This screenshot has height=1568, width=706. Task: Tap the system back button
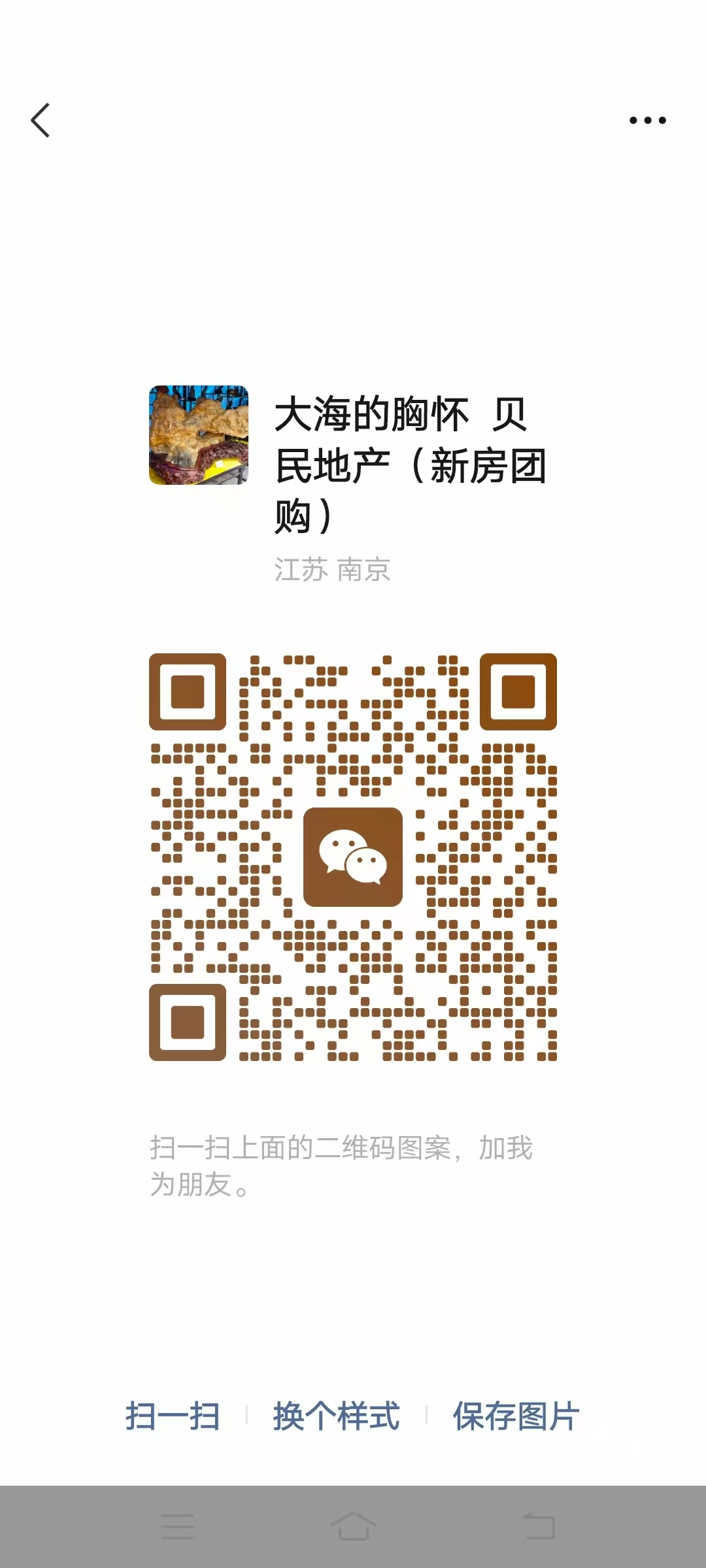pos(539,1527)
